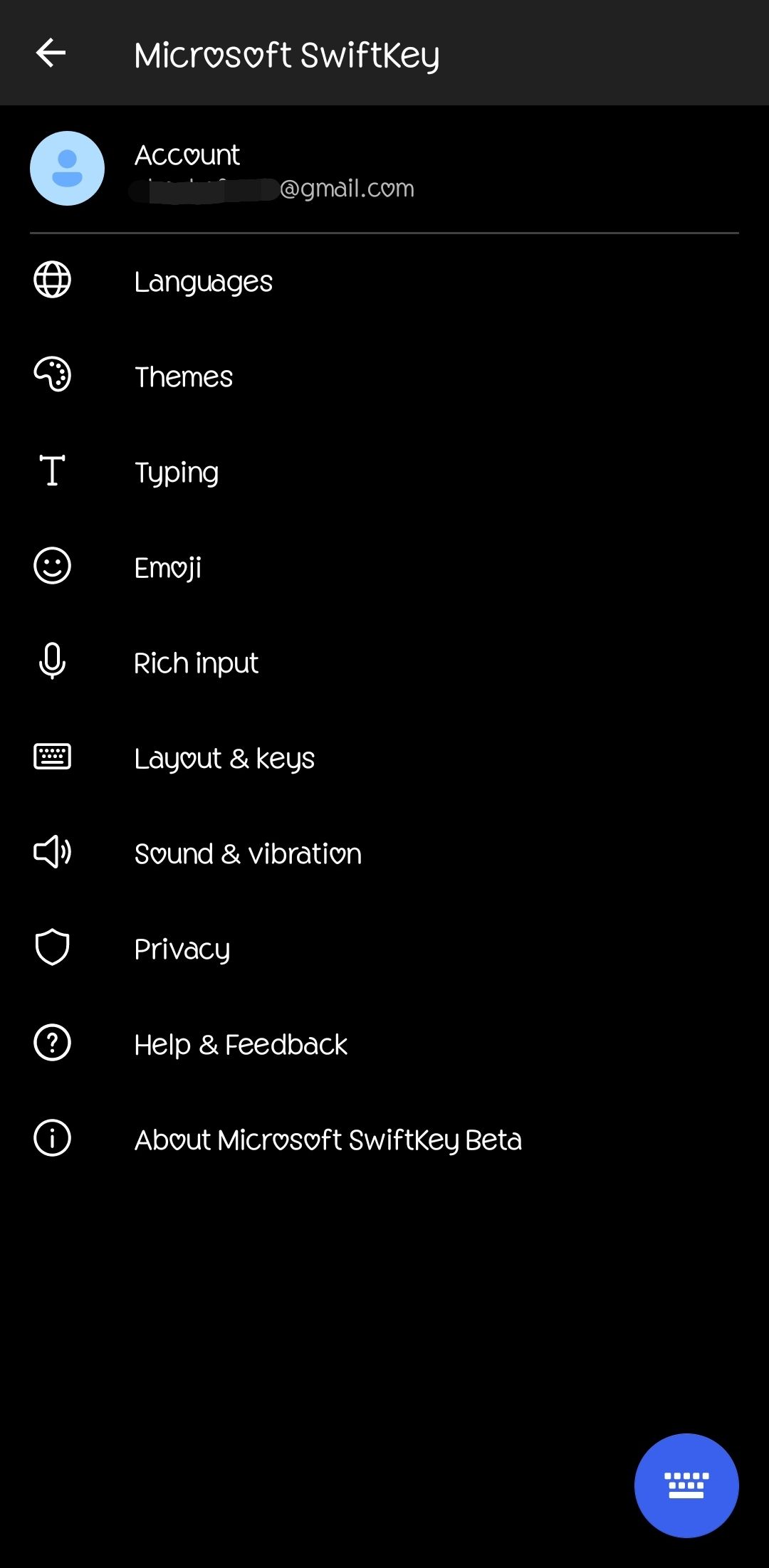Viewport: 769px width, 1568px height.
Task: Open Typing settings
Action: point(384,472)
